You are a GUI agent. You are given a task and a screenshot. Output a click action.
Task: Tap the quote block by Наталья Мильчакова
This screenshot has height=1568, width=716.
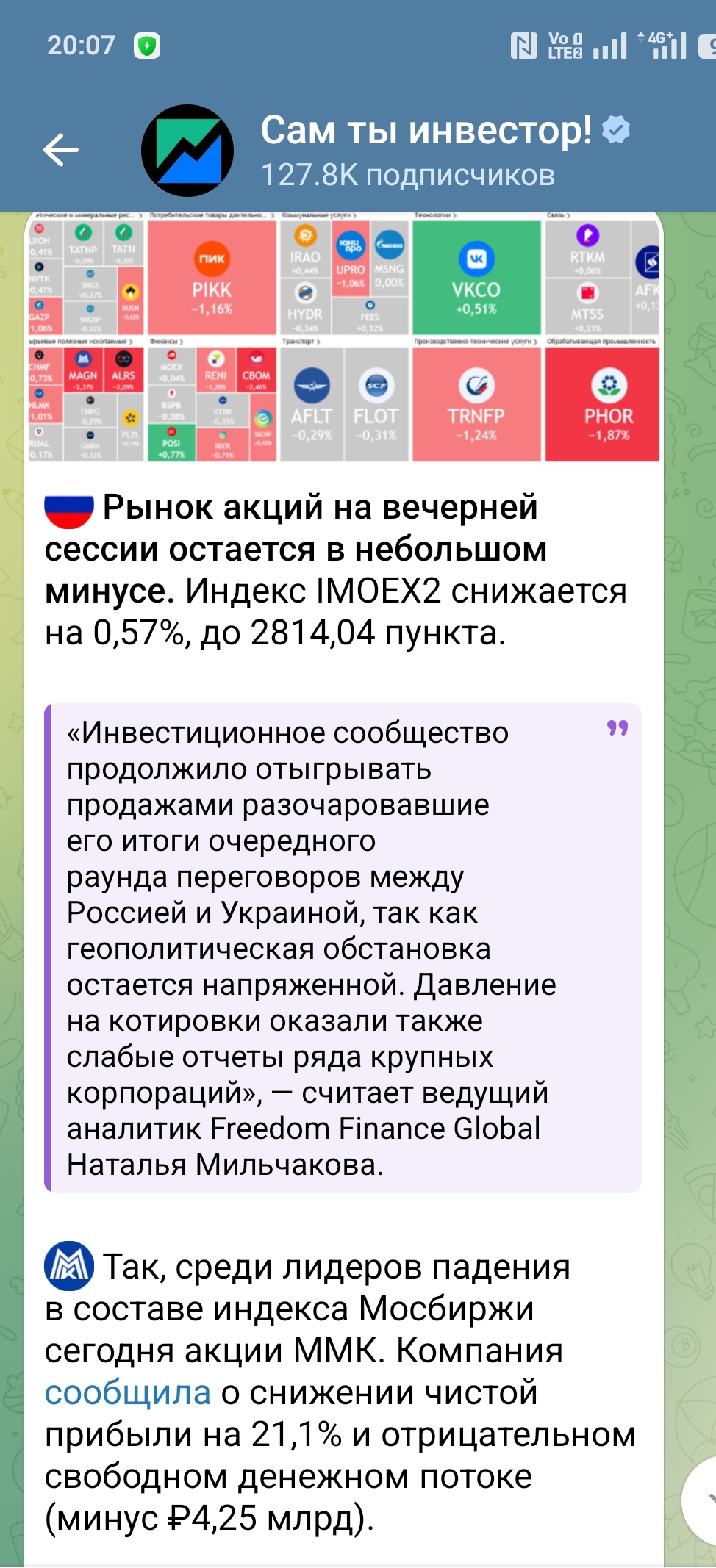tap(343, 948)
